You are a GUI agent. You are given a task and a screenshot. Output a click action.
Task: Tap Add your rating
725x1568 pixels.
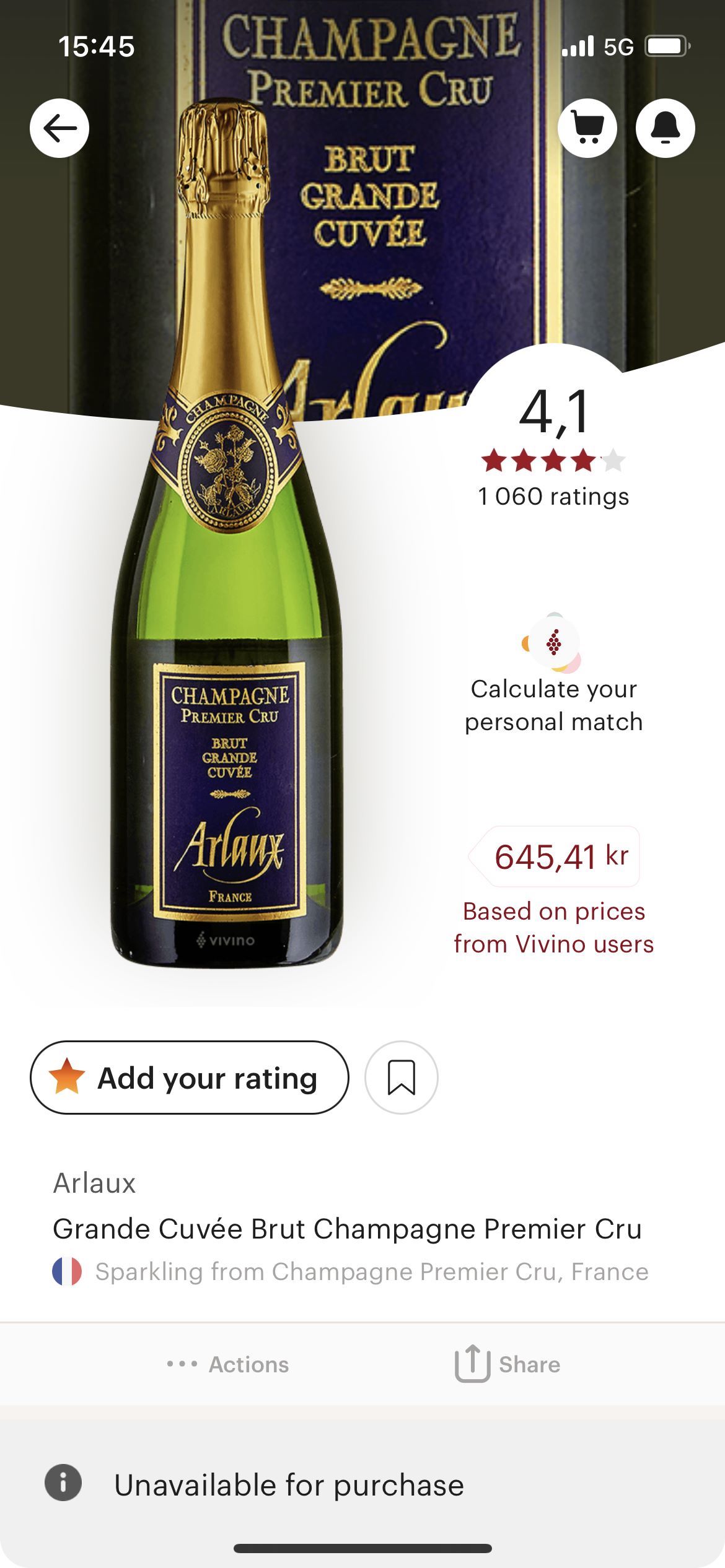(x=190, y=1078)
